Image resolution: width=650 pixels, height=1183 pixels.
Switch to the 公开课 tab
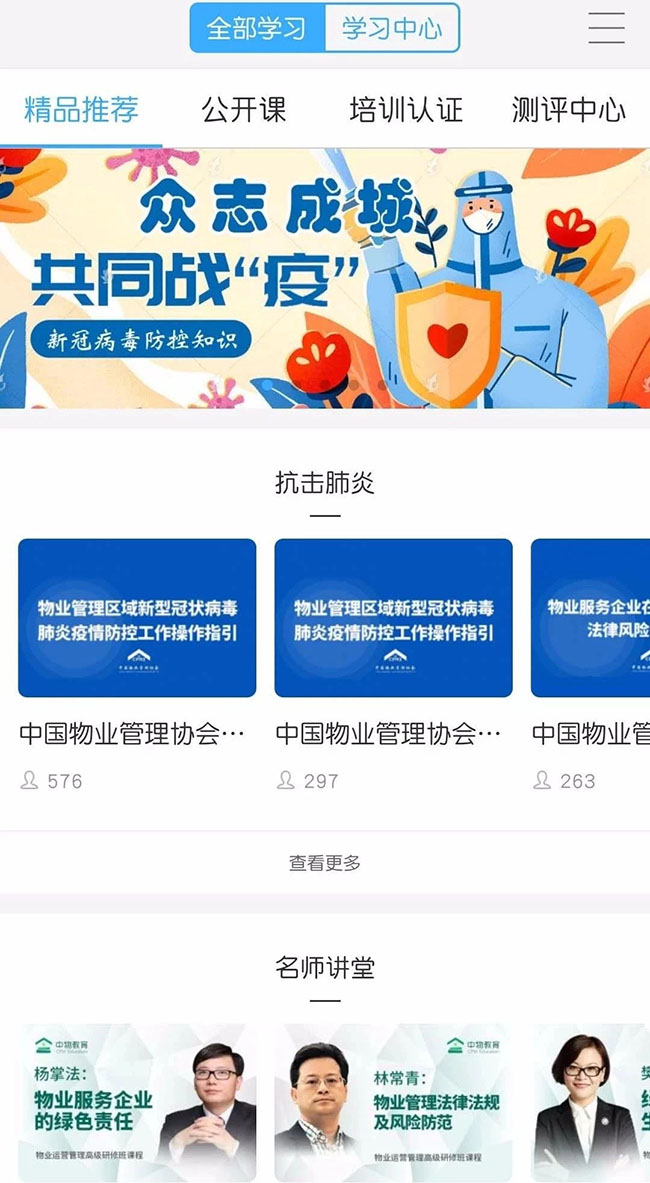point(244,110)
